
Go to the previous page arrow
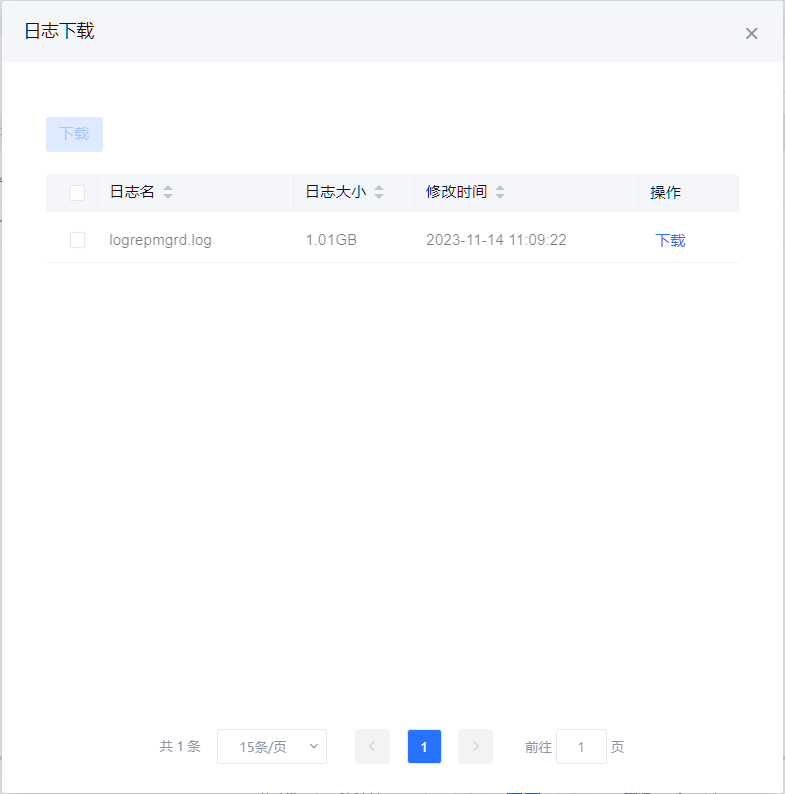point(372,746)
